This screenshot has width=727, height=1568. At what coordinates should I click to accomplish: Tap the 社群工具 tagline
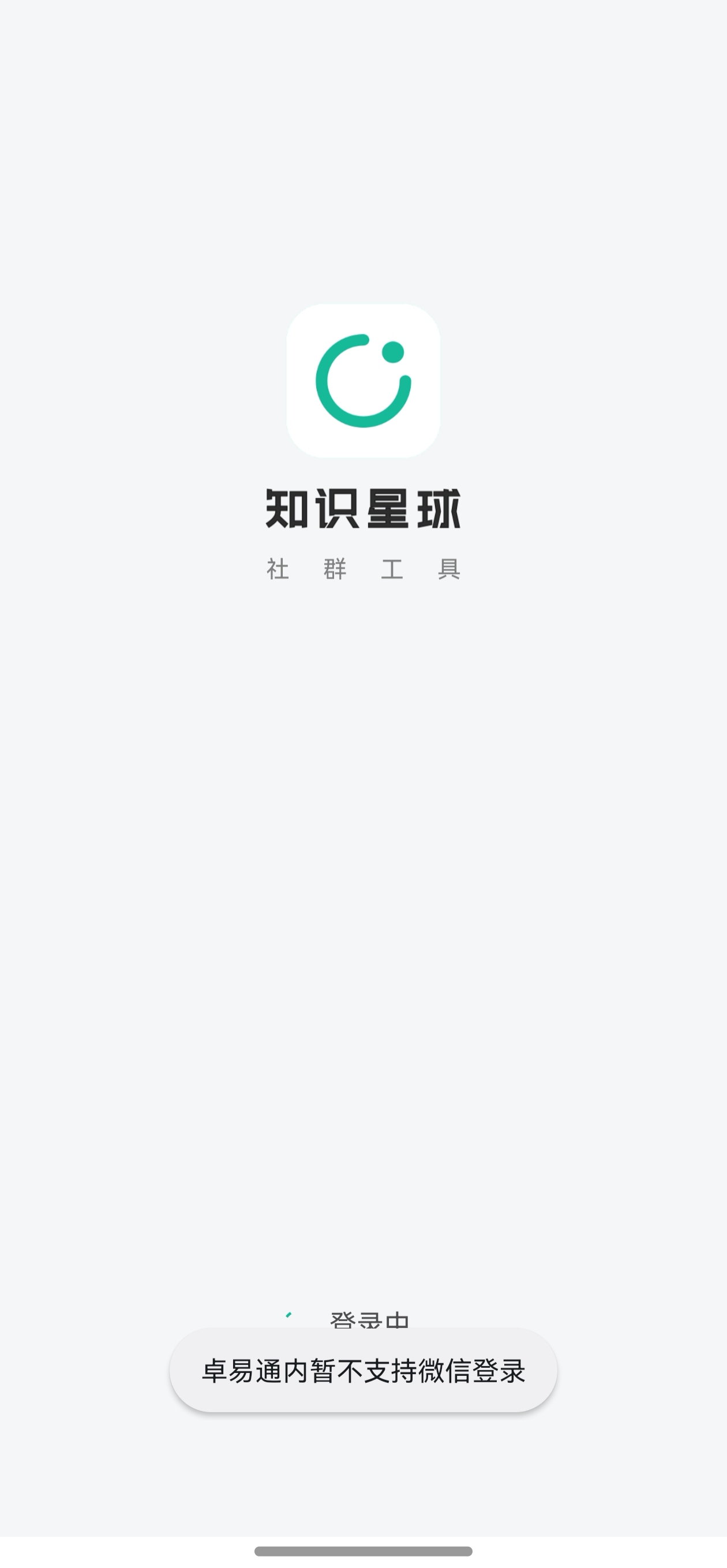coord(363,571)
